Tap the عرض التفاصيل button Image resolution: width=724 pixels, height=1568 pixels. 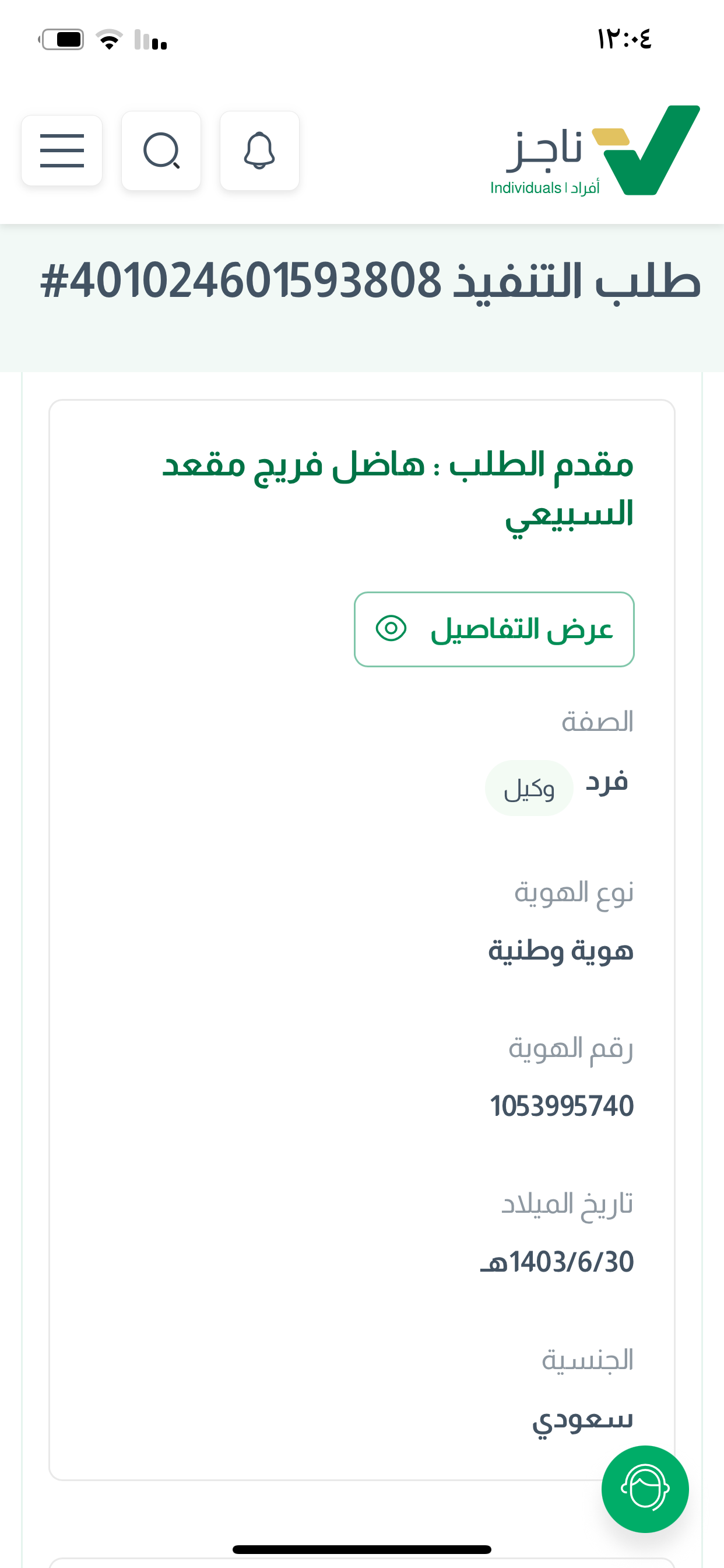494,629
